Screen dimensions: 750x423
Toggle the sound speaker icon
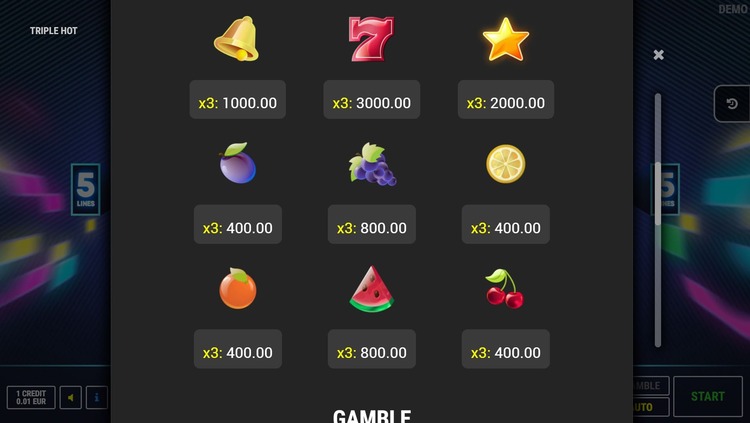point(70,397)
